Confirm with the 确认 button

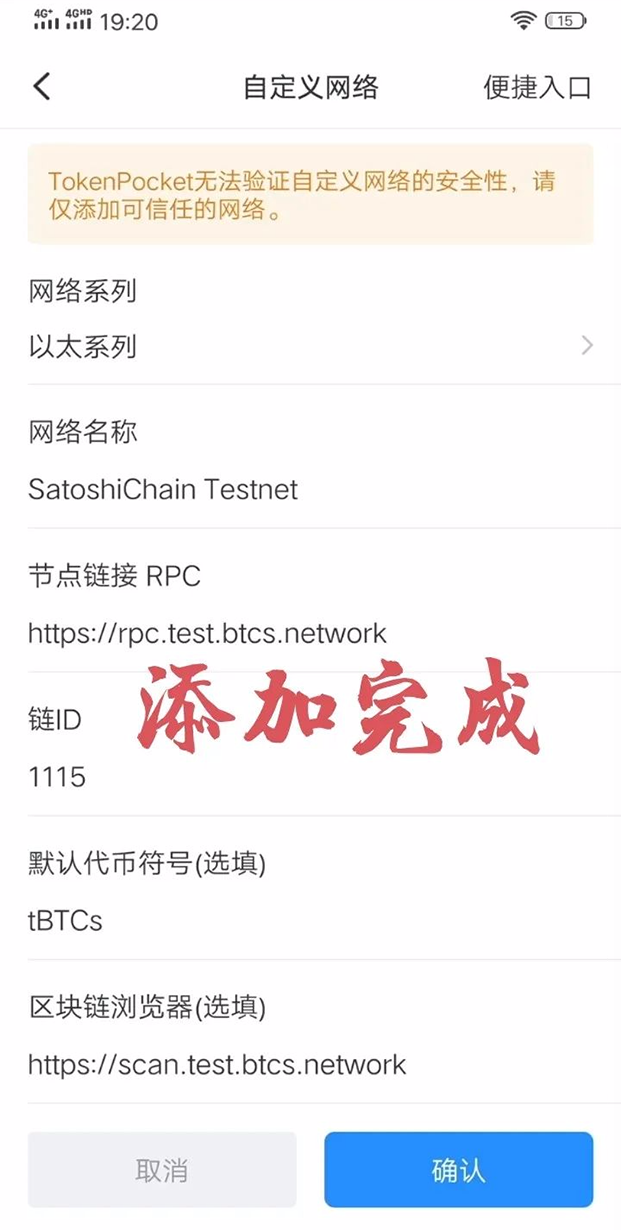(x=458, y=1170)
